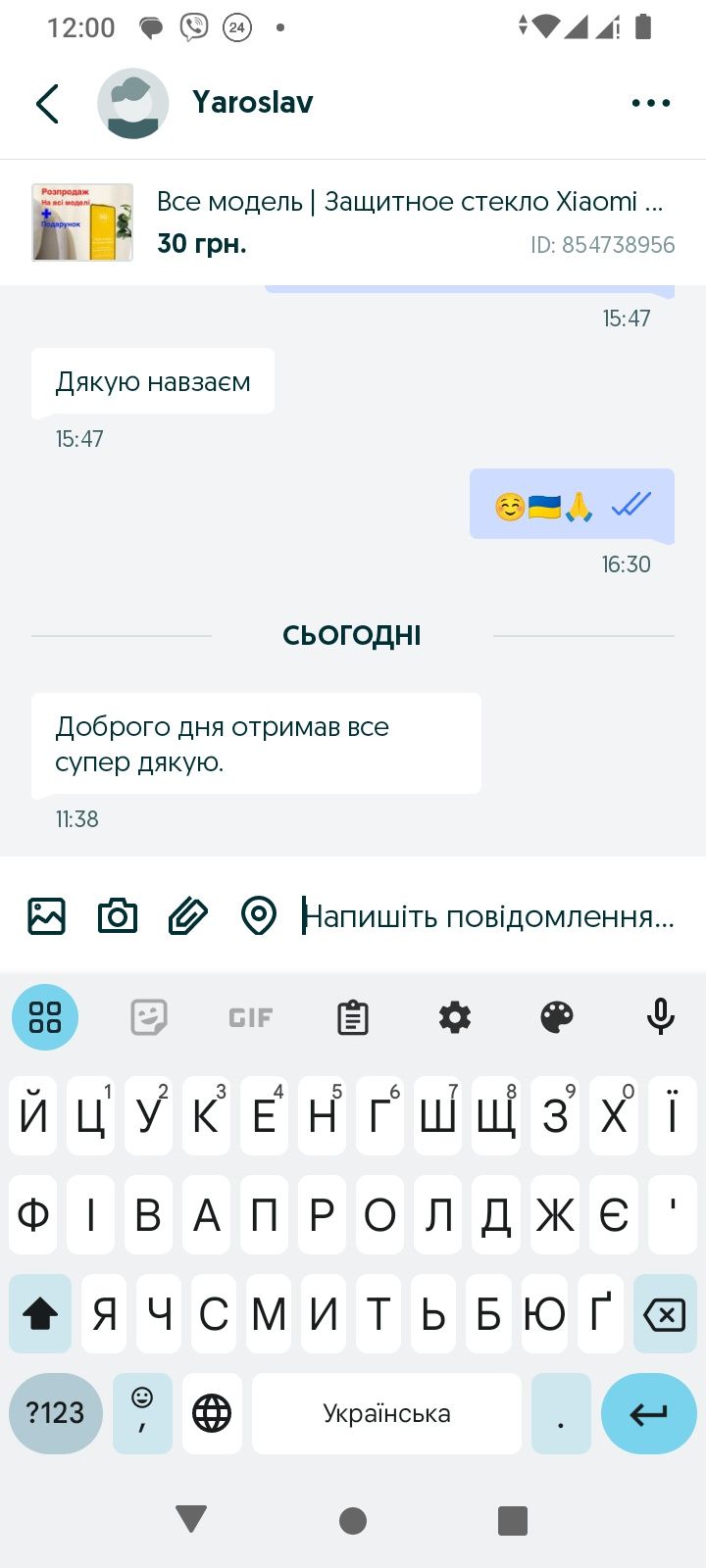Open the Xiaomi protective glass listing
Screen dimensions: 706x1568
click(353, 222)
